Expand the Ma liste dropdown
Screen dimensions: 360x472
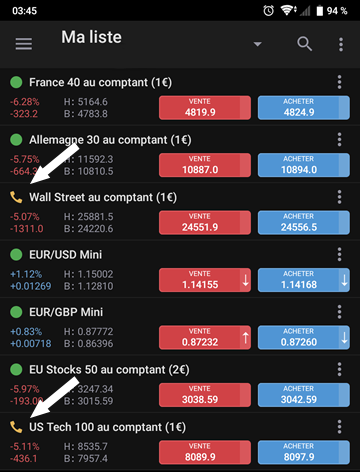257,44
